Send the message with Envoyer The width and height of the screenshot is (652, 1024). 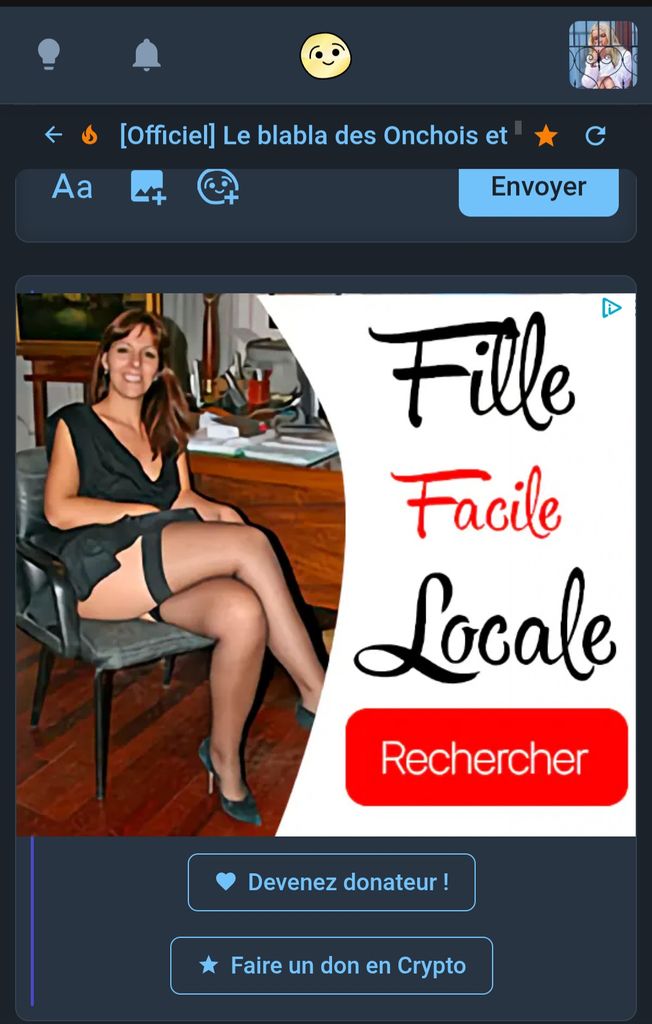(538, 188)
